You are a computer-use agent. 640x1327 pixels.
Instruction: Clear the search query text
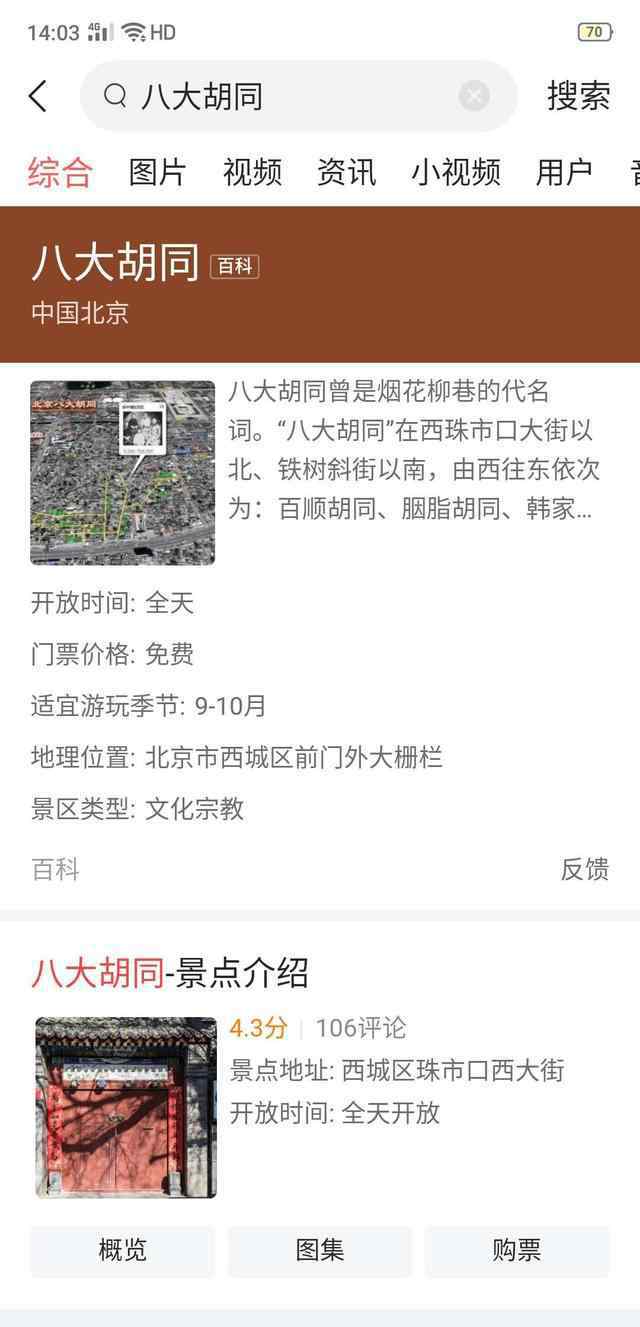(474, 96)
